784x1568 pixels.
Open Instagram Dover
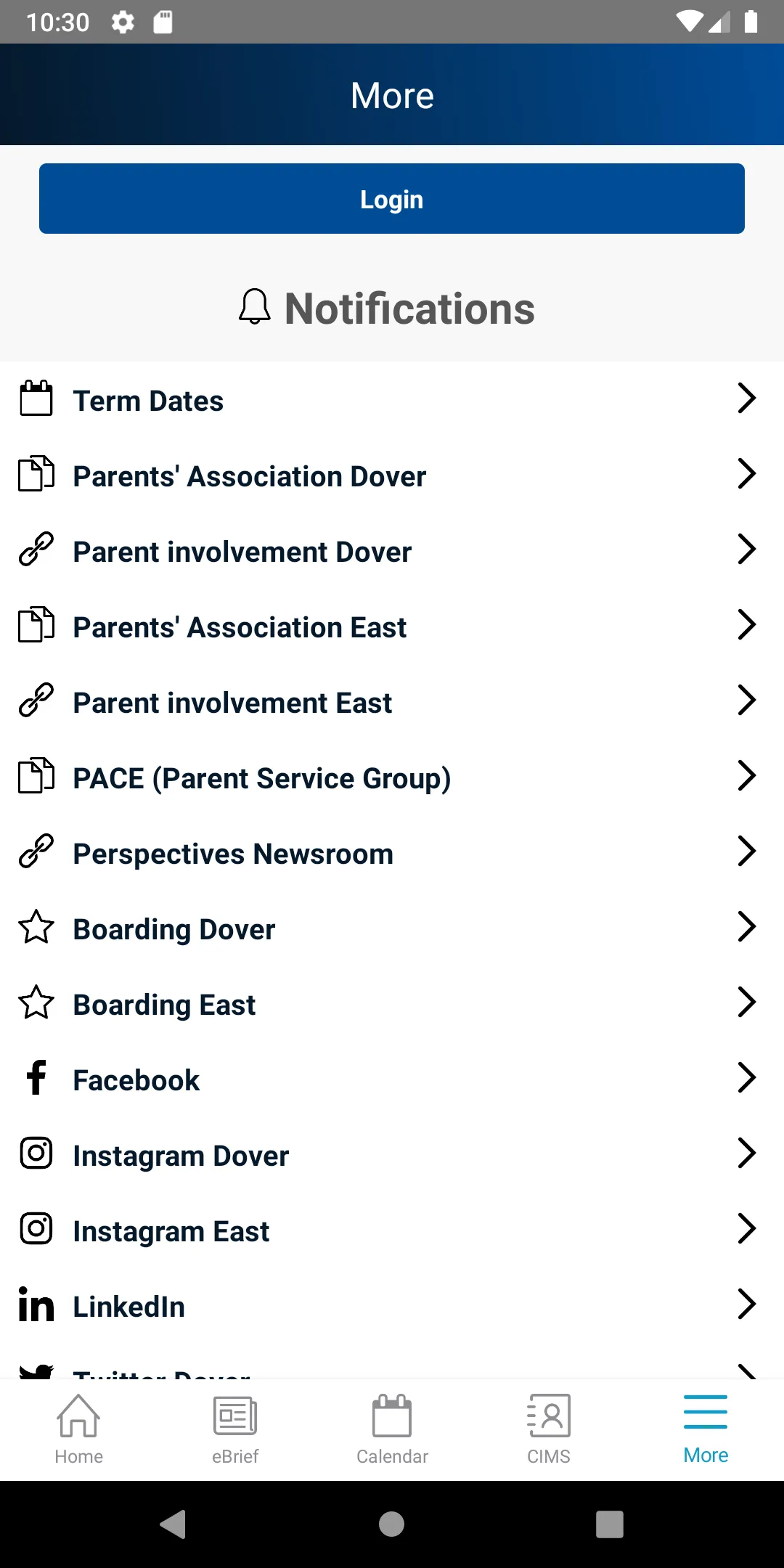point(392,1154)
